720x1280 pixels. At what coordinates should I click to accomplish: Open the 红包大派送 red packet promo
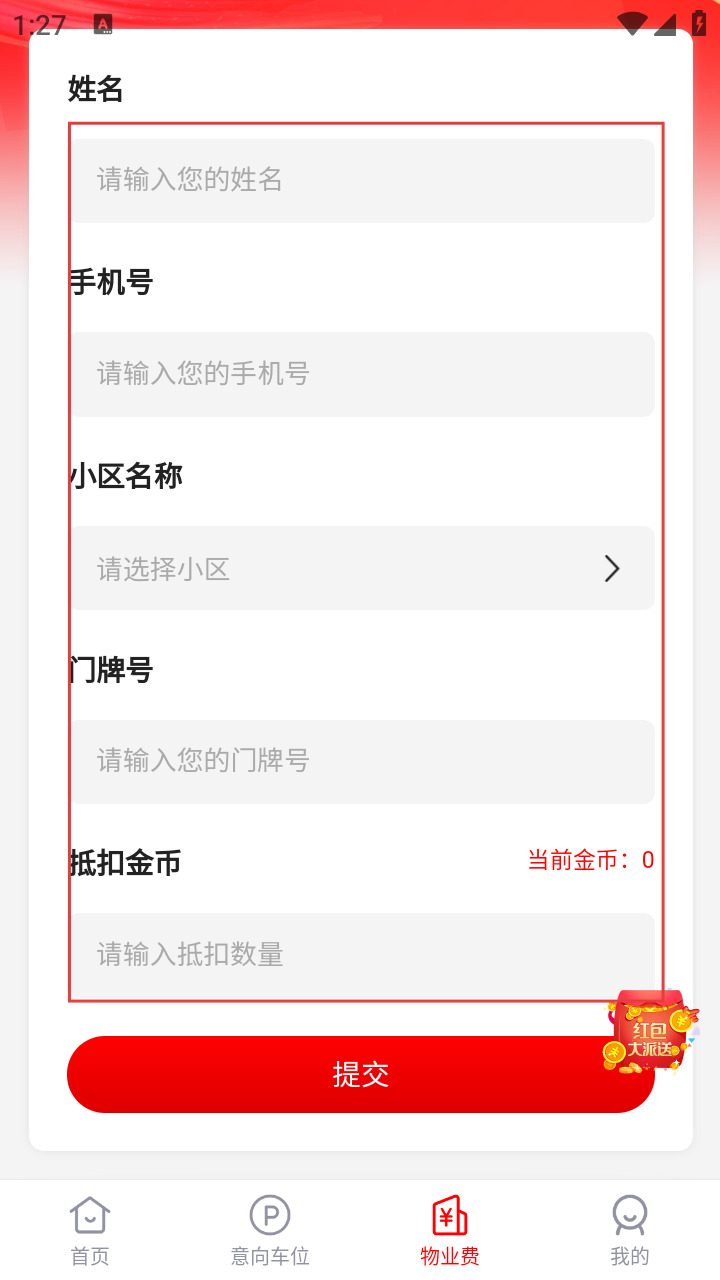(x=649, y=1032)
